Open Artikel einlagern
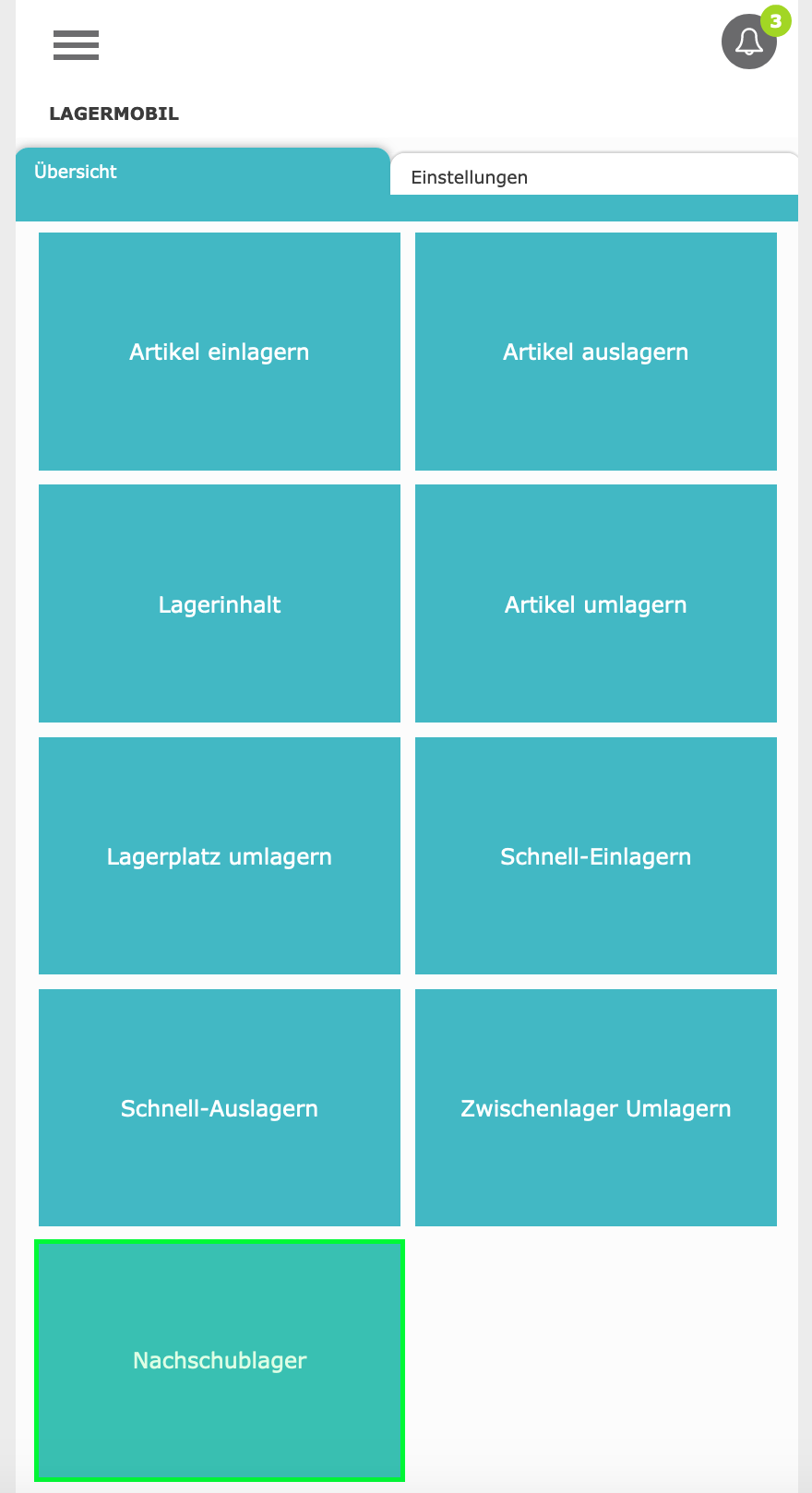The image size is (812, 1493). pyautogui.click(x=220, y=352)
